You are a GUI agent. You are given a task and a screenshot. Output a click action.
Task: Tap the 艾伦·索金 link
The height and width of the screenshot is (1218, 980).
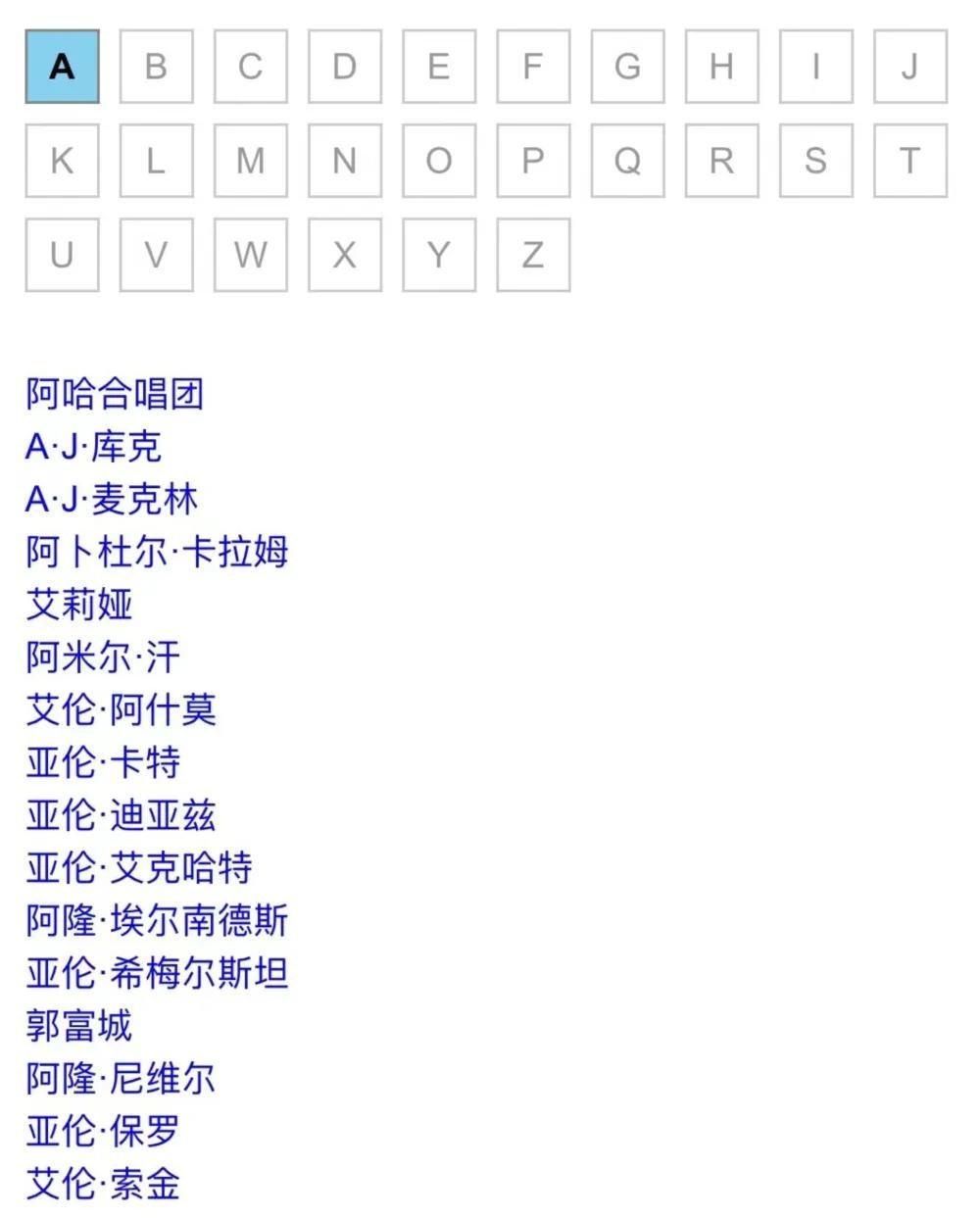pos(103,1184)
